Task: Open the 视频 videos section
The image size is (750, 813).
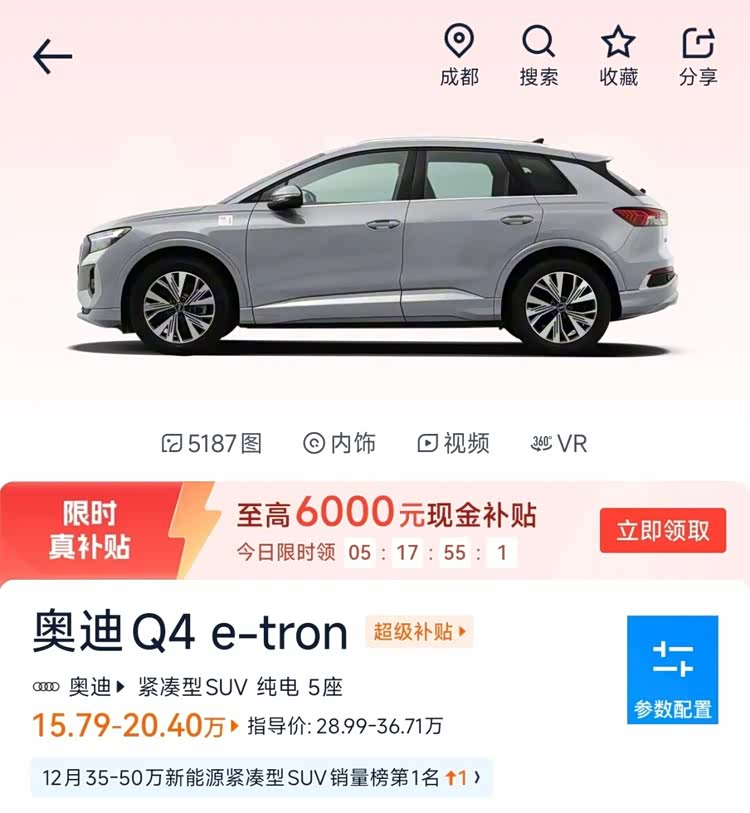Action: [454, 443]
